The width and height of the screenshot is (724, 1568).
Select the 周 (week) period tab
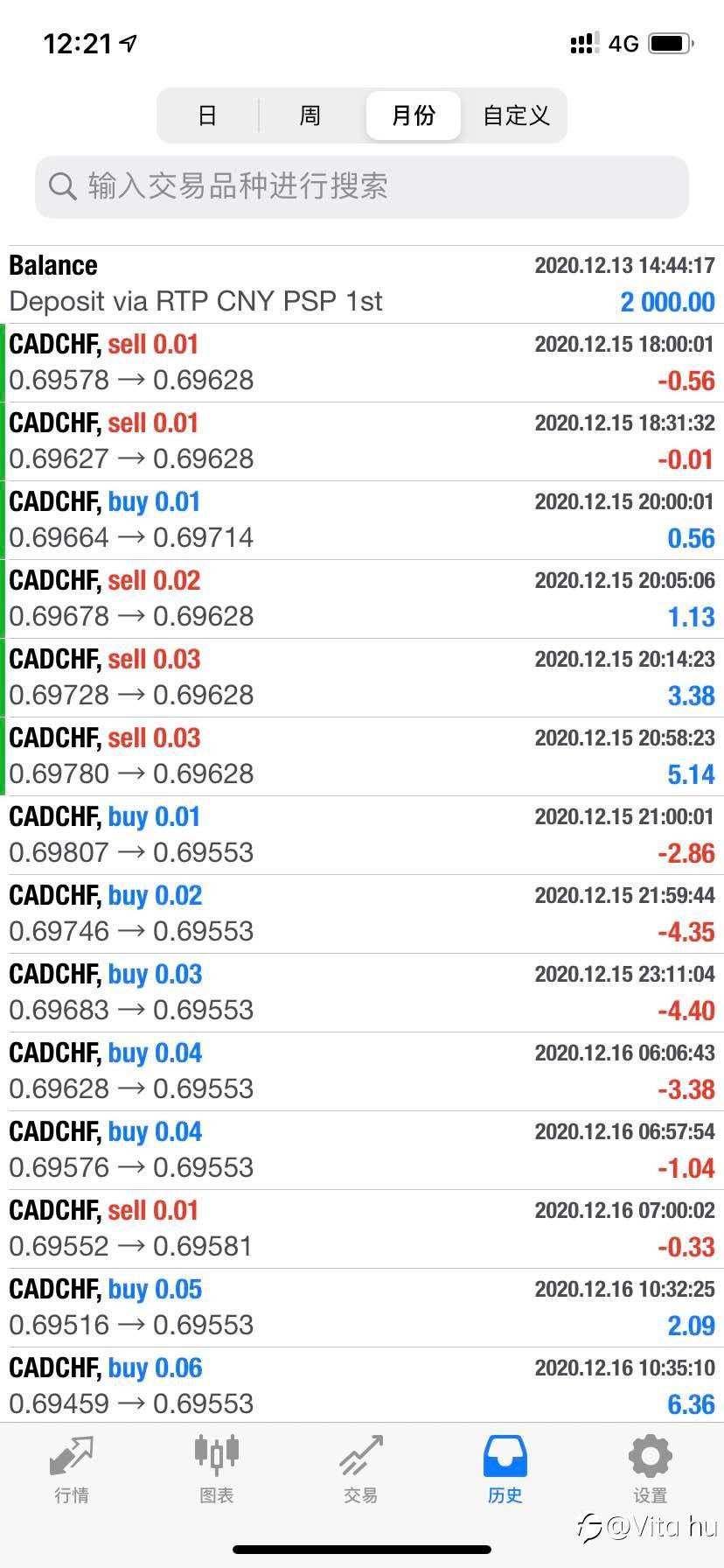(310, 115)
